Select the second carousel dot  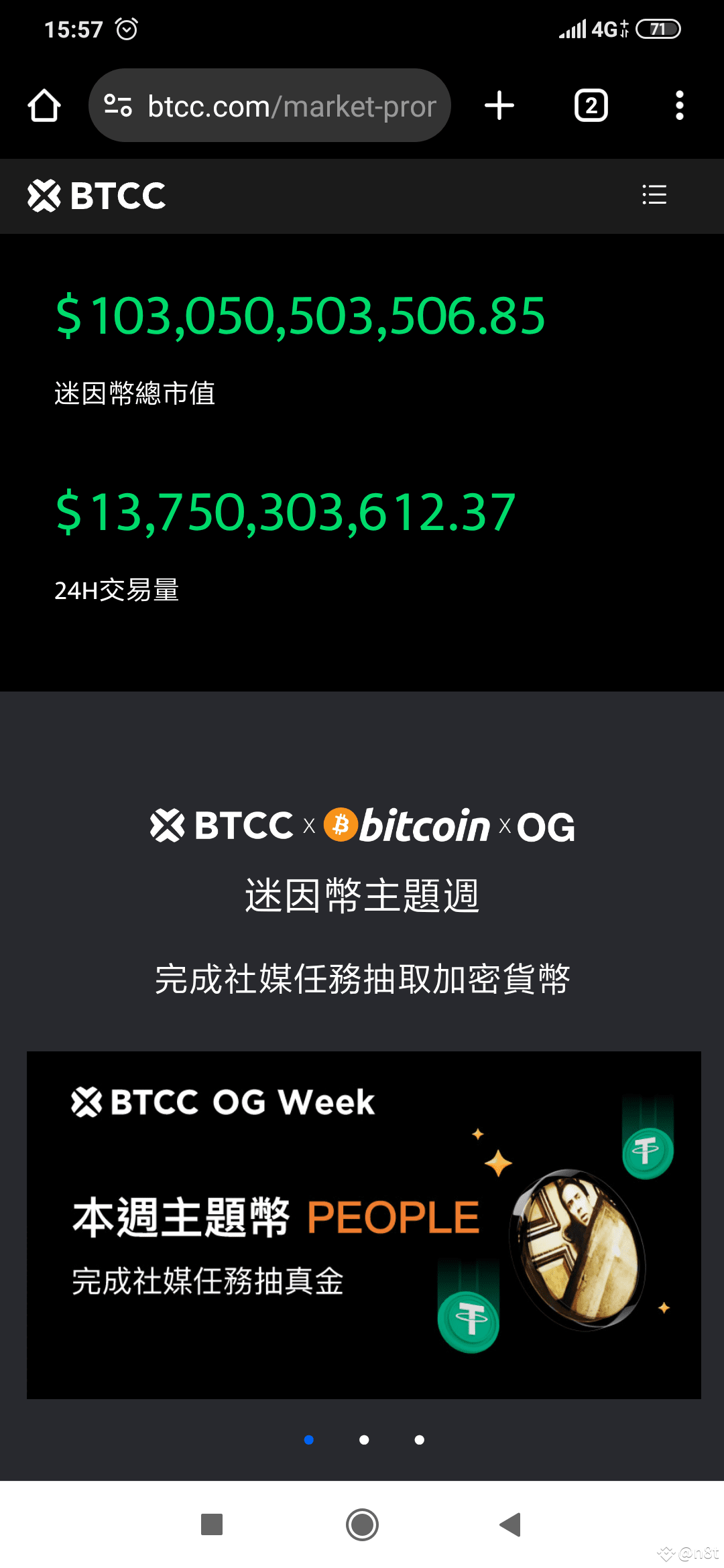(364, 1439)
